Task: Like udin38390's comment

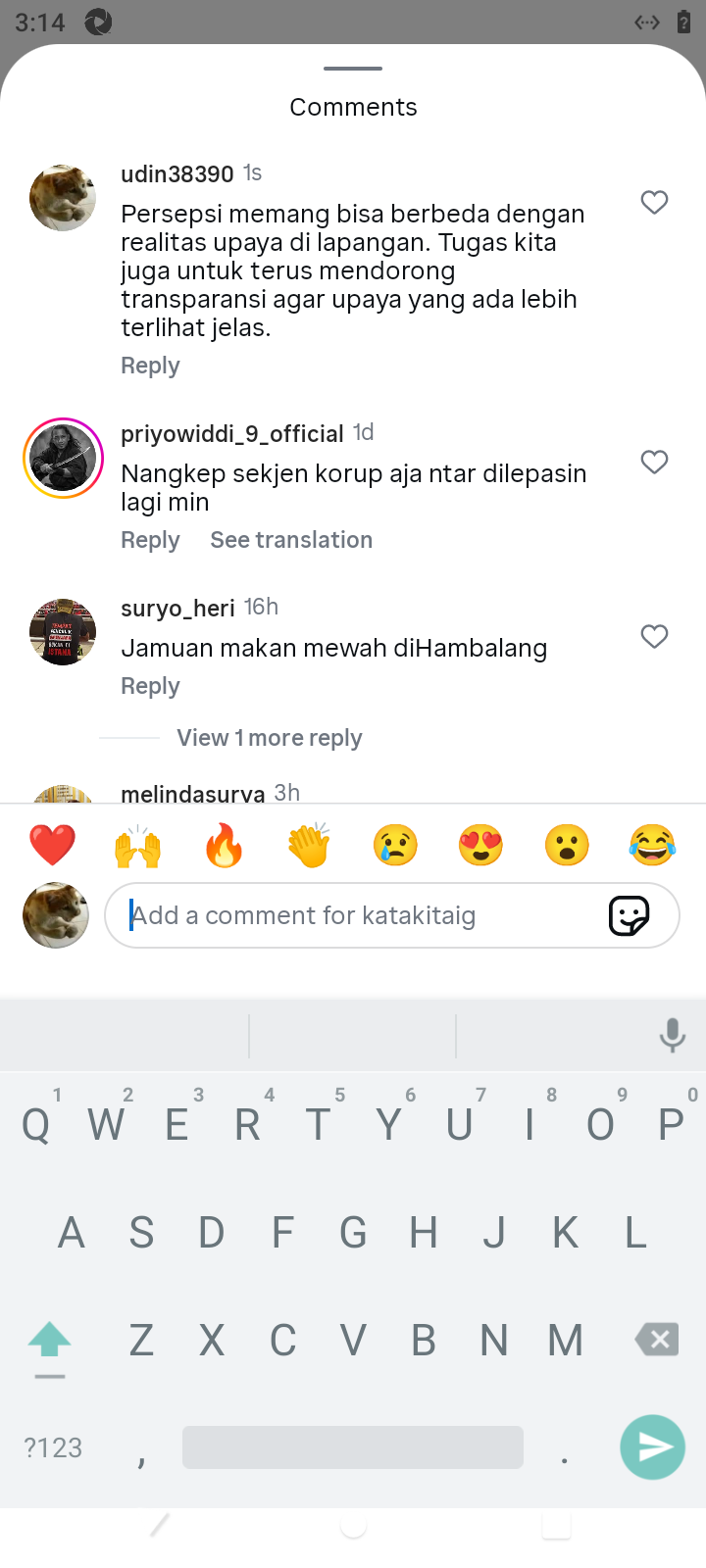Action: 654,203
